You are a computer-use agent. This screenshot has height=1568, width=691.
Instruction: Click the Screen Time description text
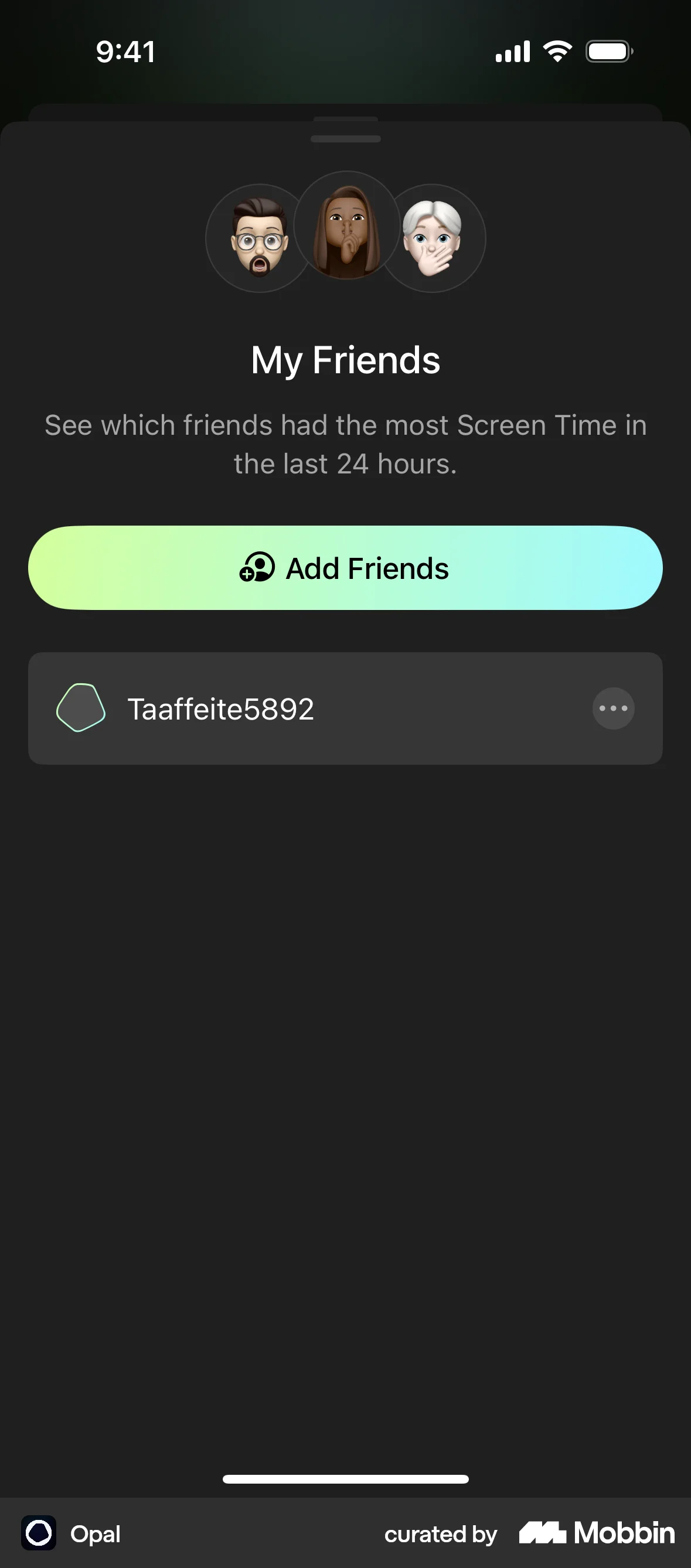coord(345,443)
